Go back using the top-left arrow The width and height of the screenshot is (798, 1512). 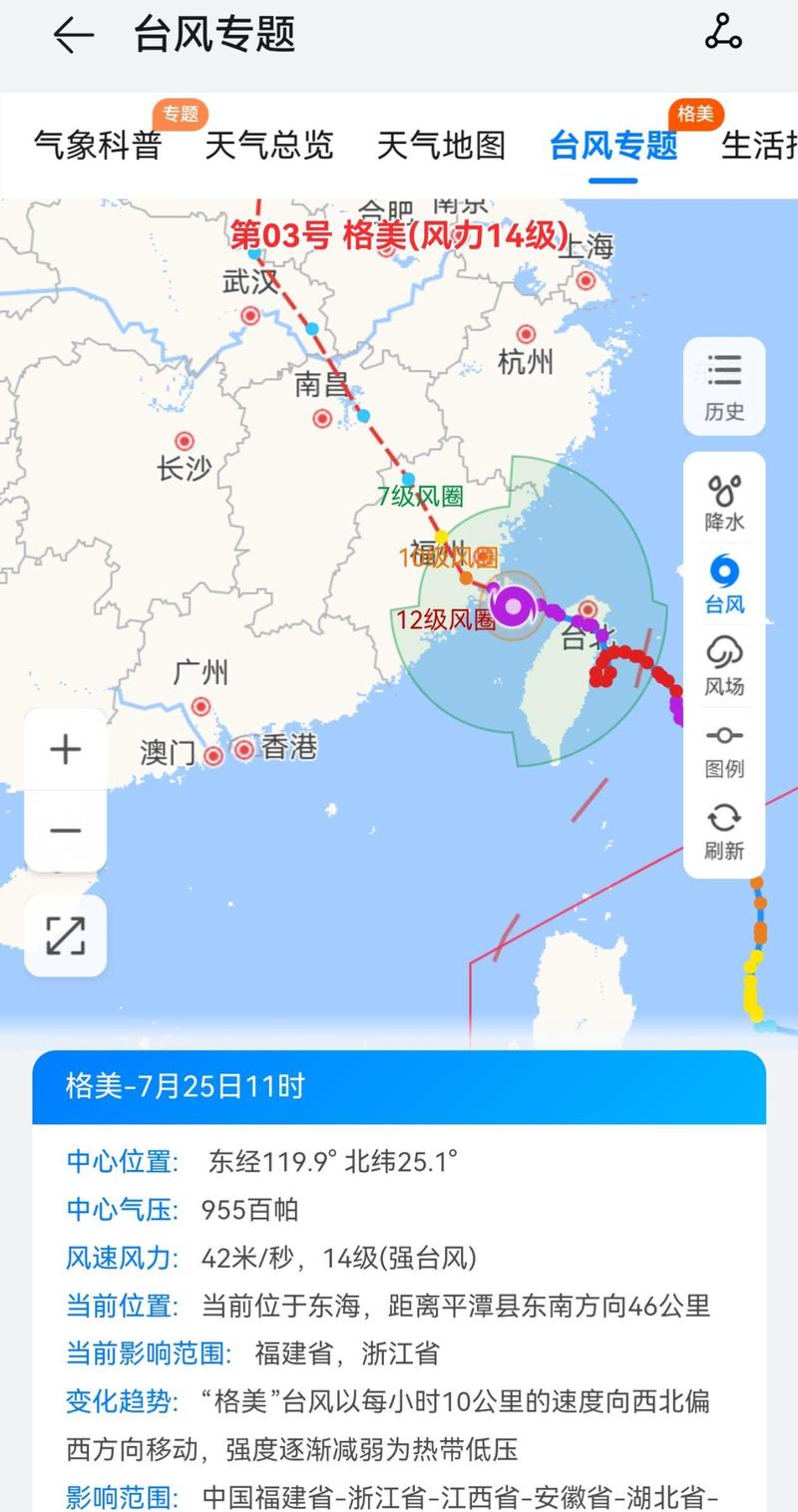(x=74, y=36)
